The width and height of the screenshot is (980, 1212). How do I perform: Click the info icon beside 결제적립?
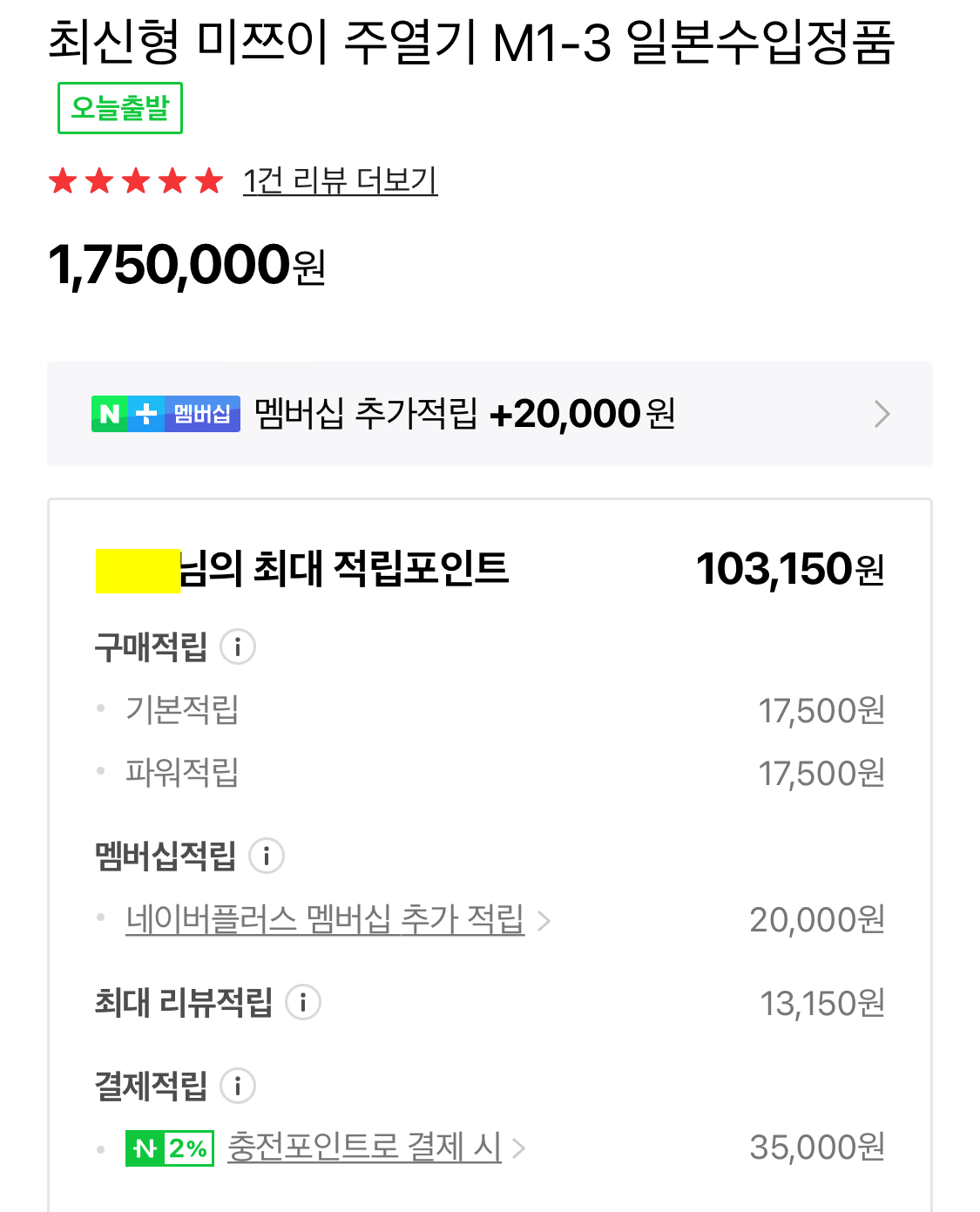pos(237,1086)
